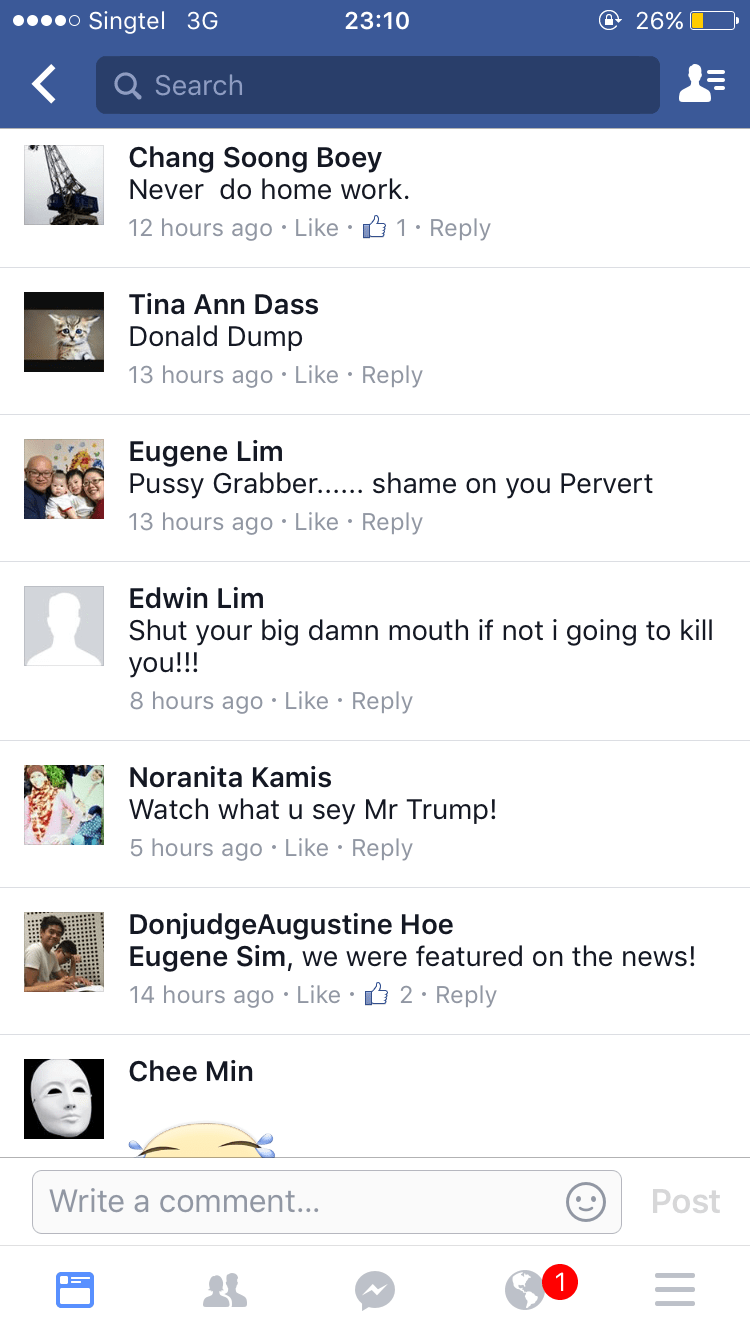The height and width of the screenshot is (1334, 750).
Task: Reply to Chang Soong Boey's comment
Action: (x=460, y=228)
